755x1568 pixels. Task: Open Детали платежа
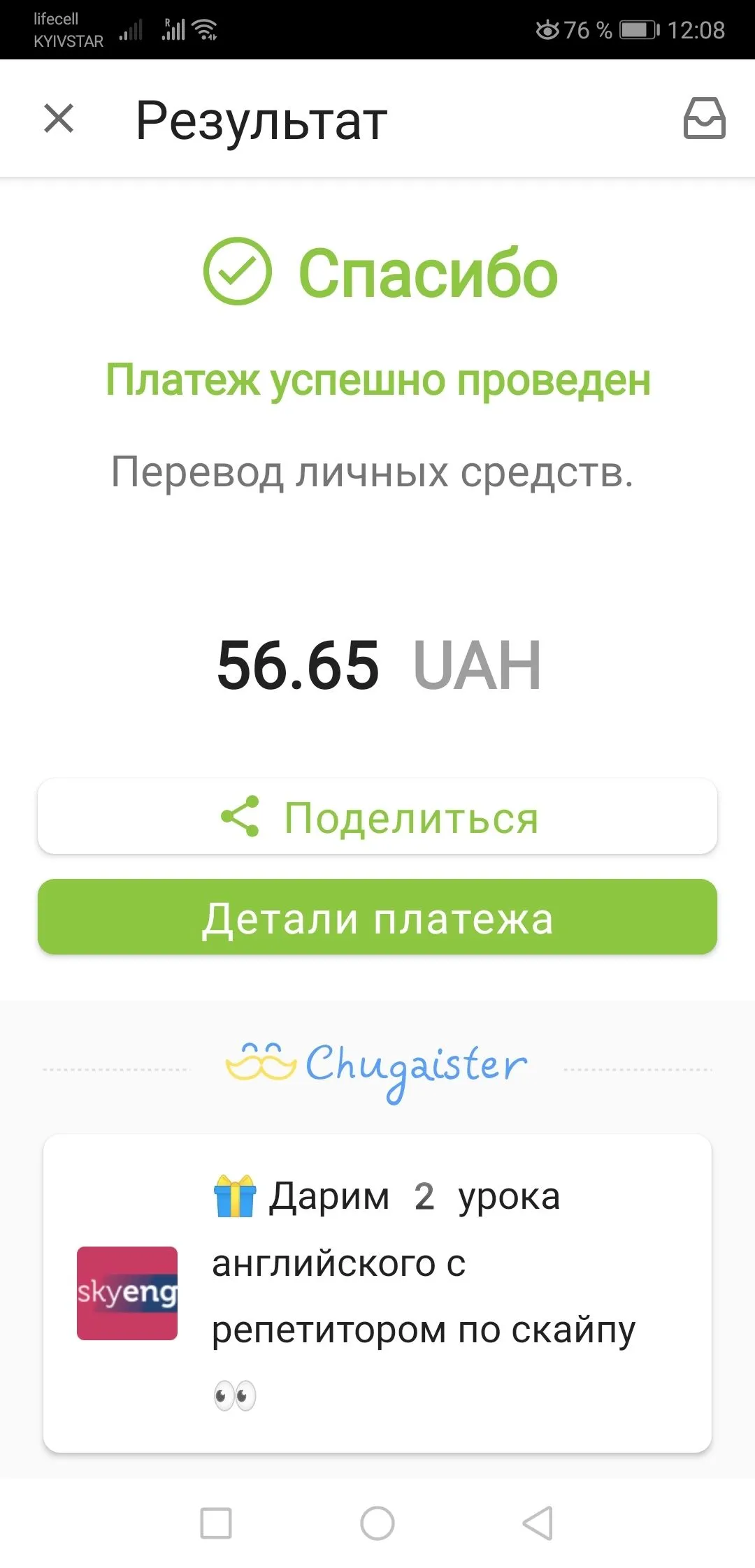click(377, 917)
